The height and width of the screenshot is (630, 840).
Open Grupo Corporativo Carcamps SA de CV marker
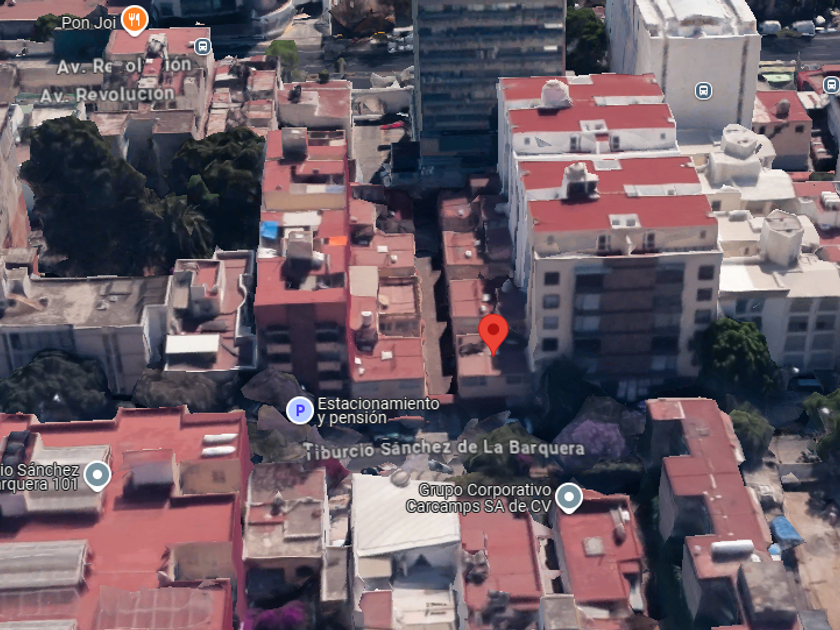click(x=569, y=497)
